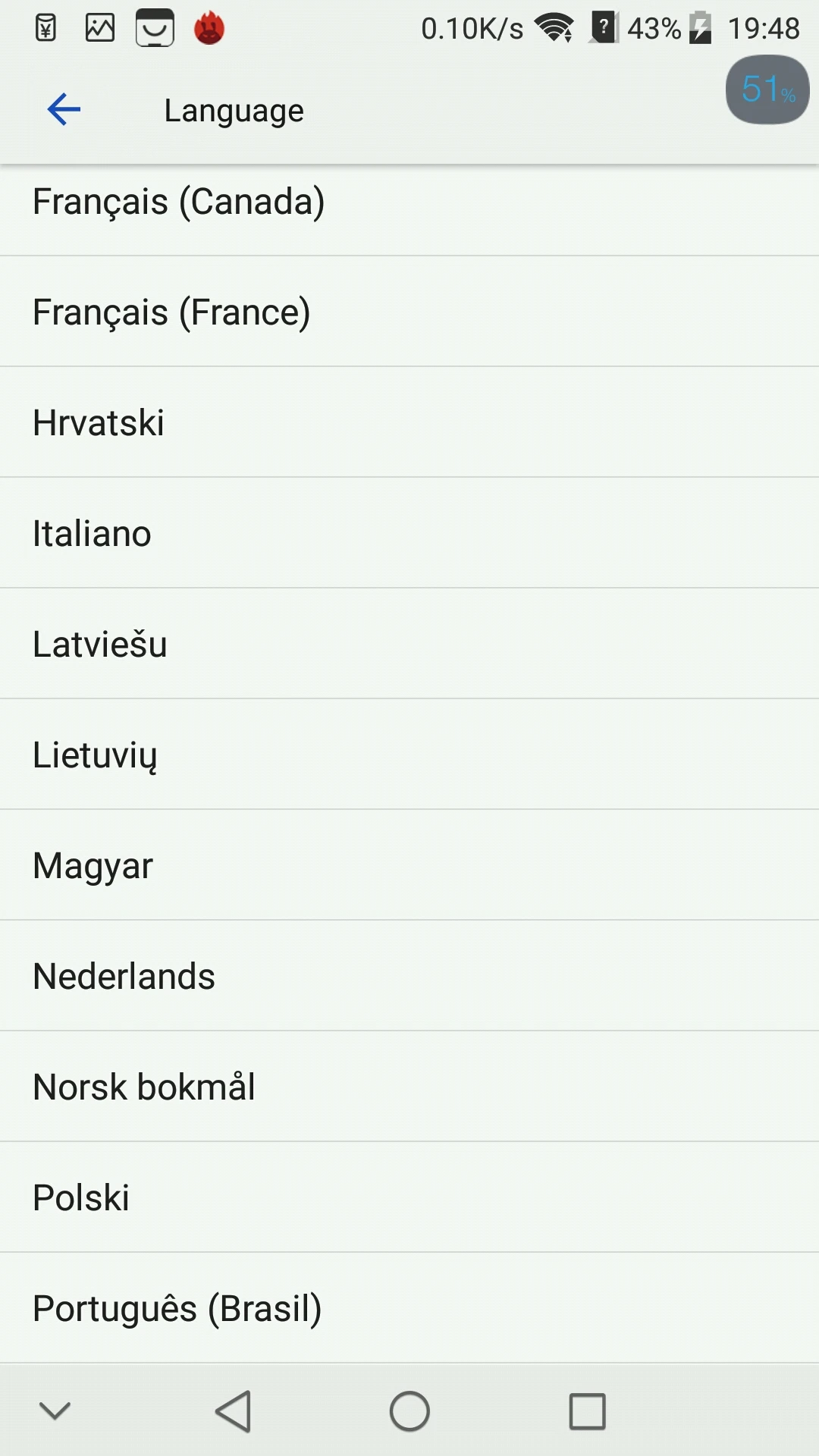Screen dimensions: 819x1456
Task: Select Hrvatski language
Action: (409, 422)
